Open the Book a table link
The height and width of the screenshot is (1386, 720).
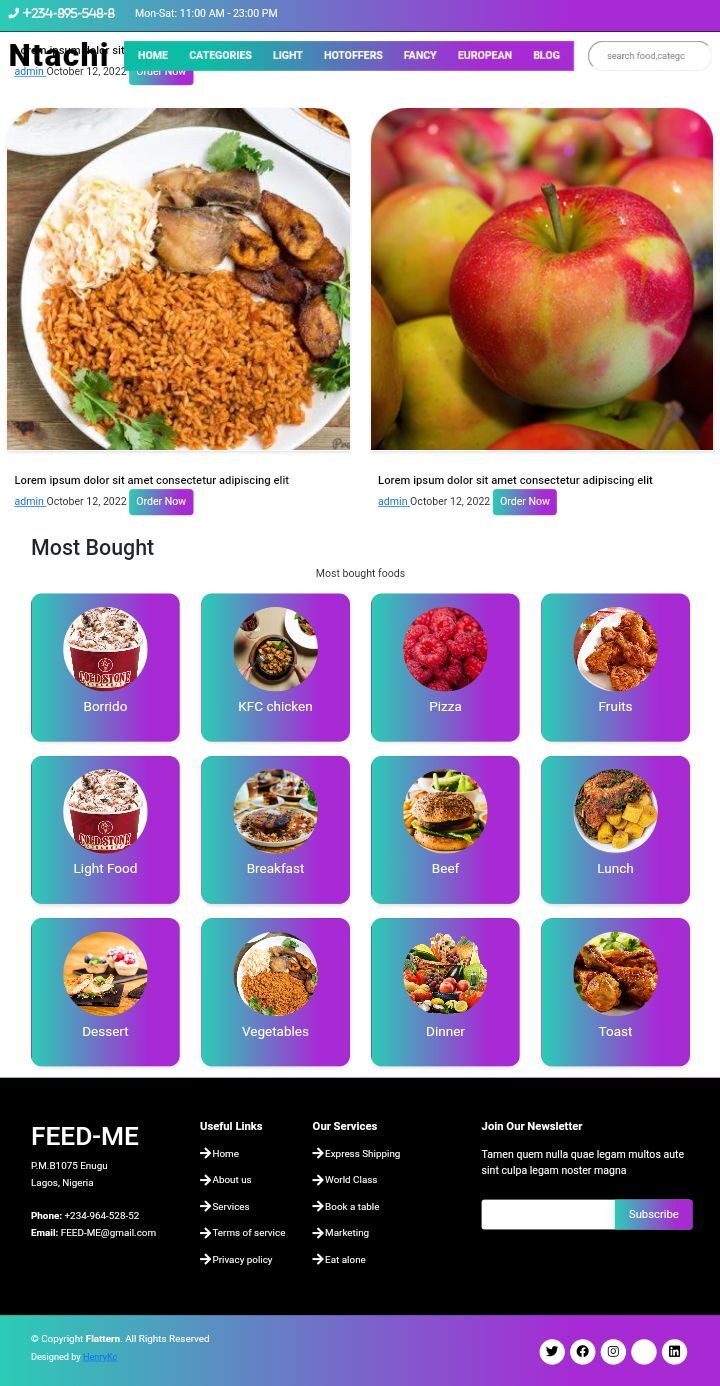click(352, 1207)
